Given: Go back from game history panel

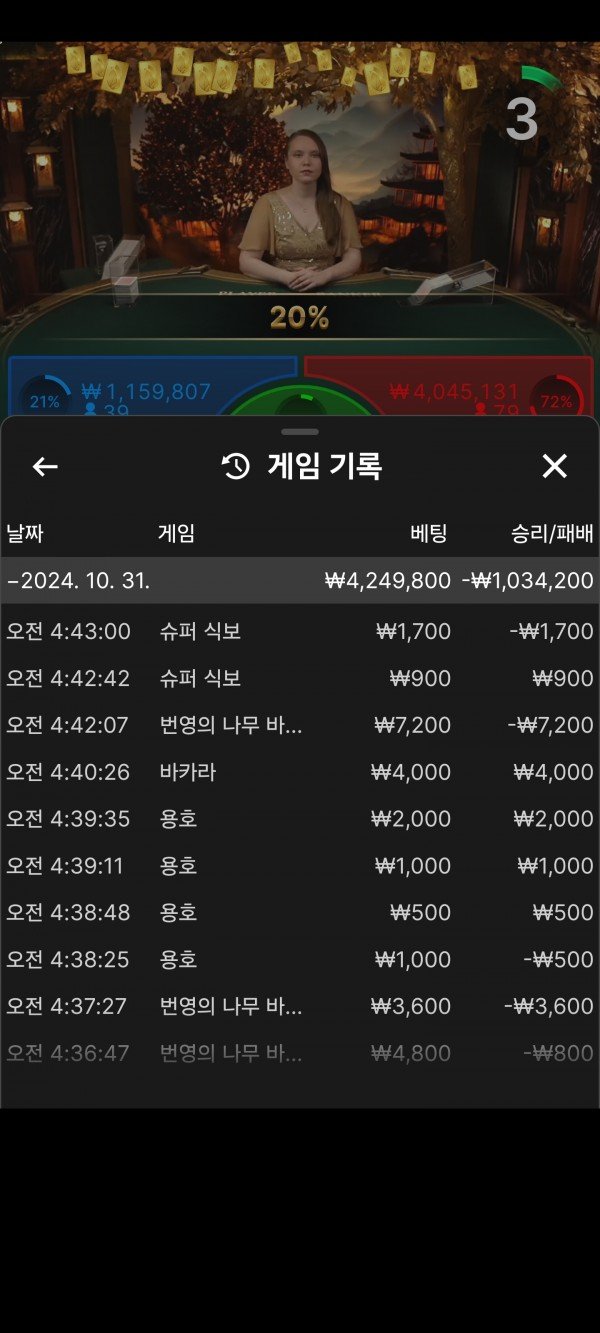Looking at the screenshot, I should pyautogui.click(x=45, y=466).
